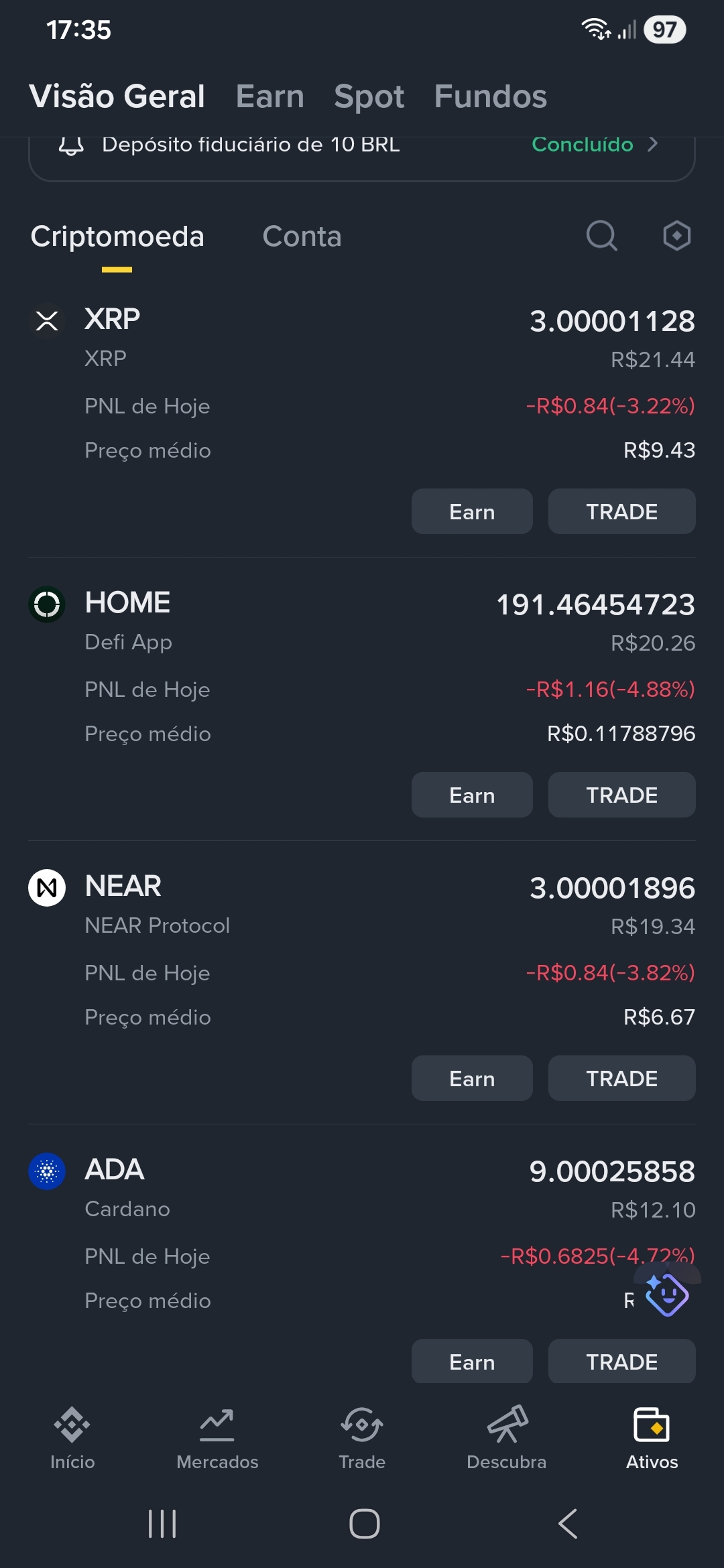Screen dimensions: 724x1568
Task: Tap Earn button for XRP
Action: [472, 512]
